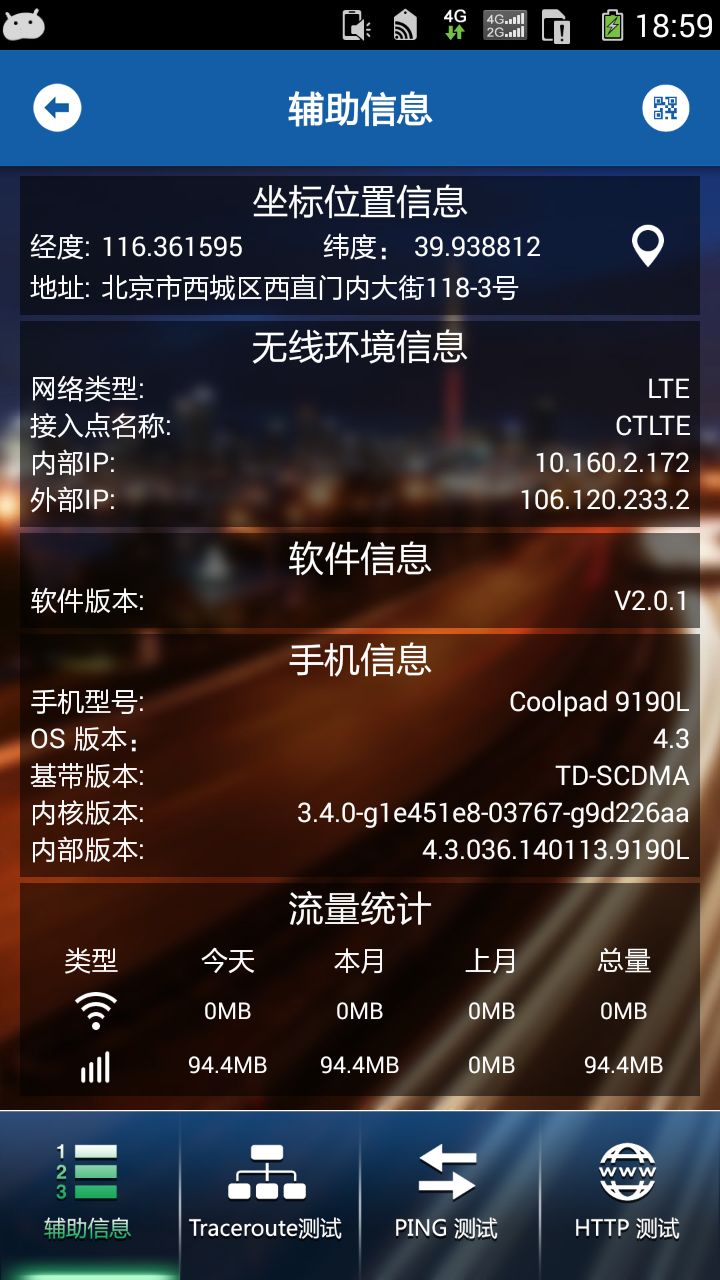Go back using the arrow icon

(57, 108)
